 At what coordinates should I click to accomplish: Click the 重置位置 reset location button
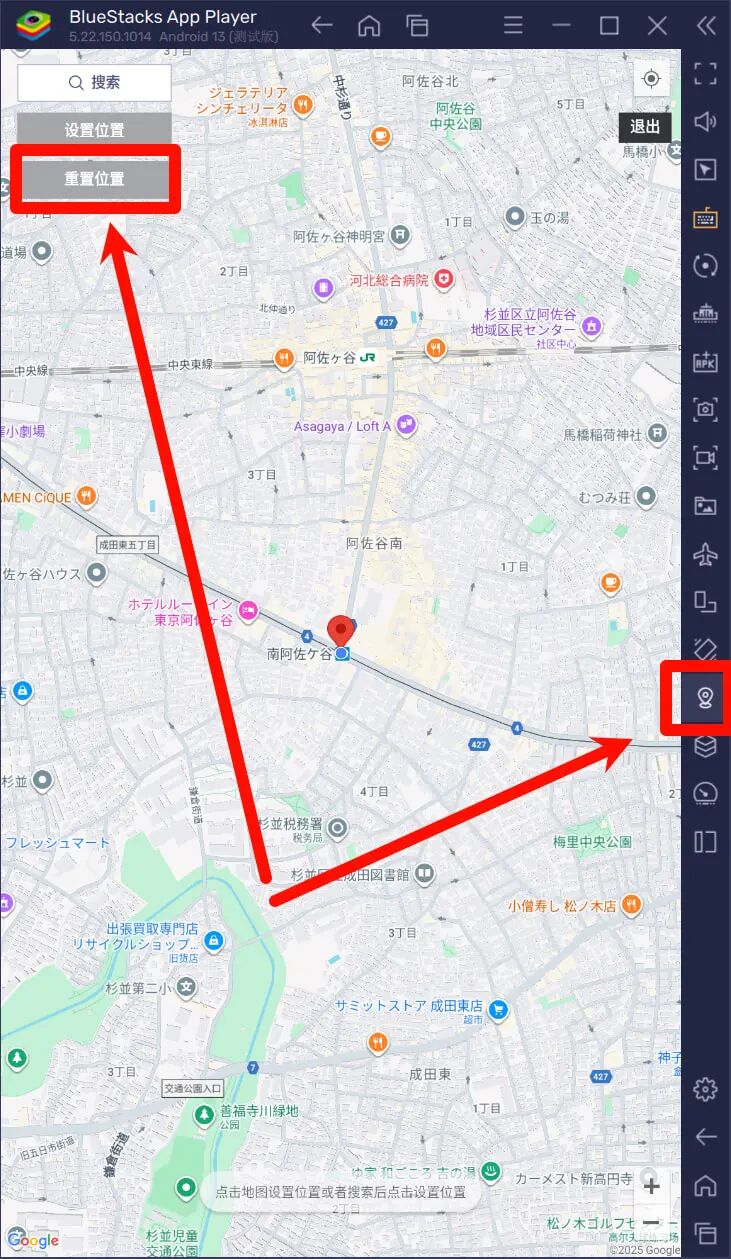pos(95,178)
